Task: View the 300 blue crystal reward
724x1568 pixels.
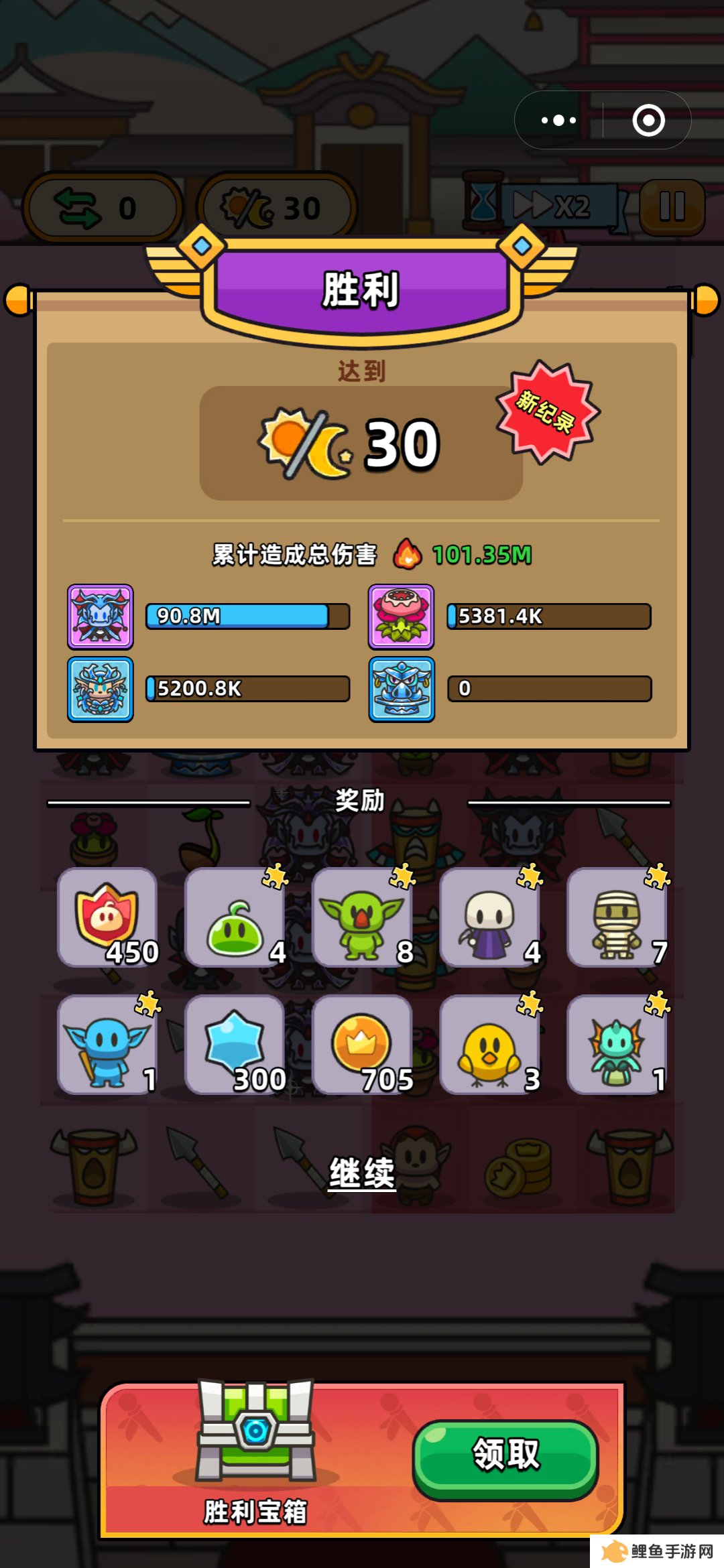Action: pos(235,1045)
